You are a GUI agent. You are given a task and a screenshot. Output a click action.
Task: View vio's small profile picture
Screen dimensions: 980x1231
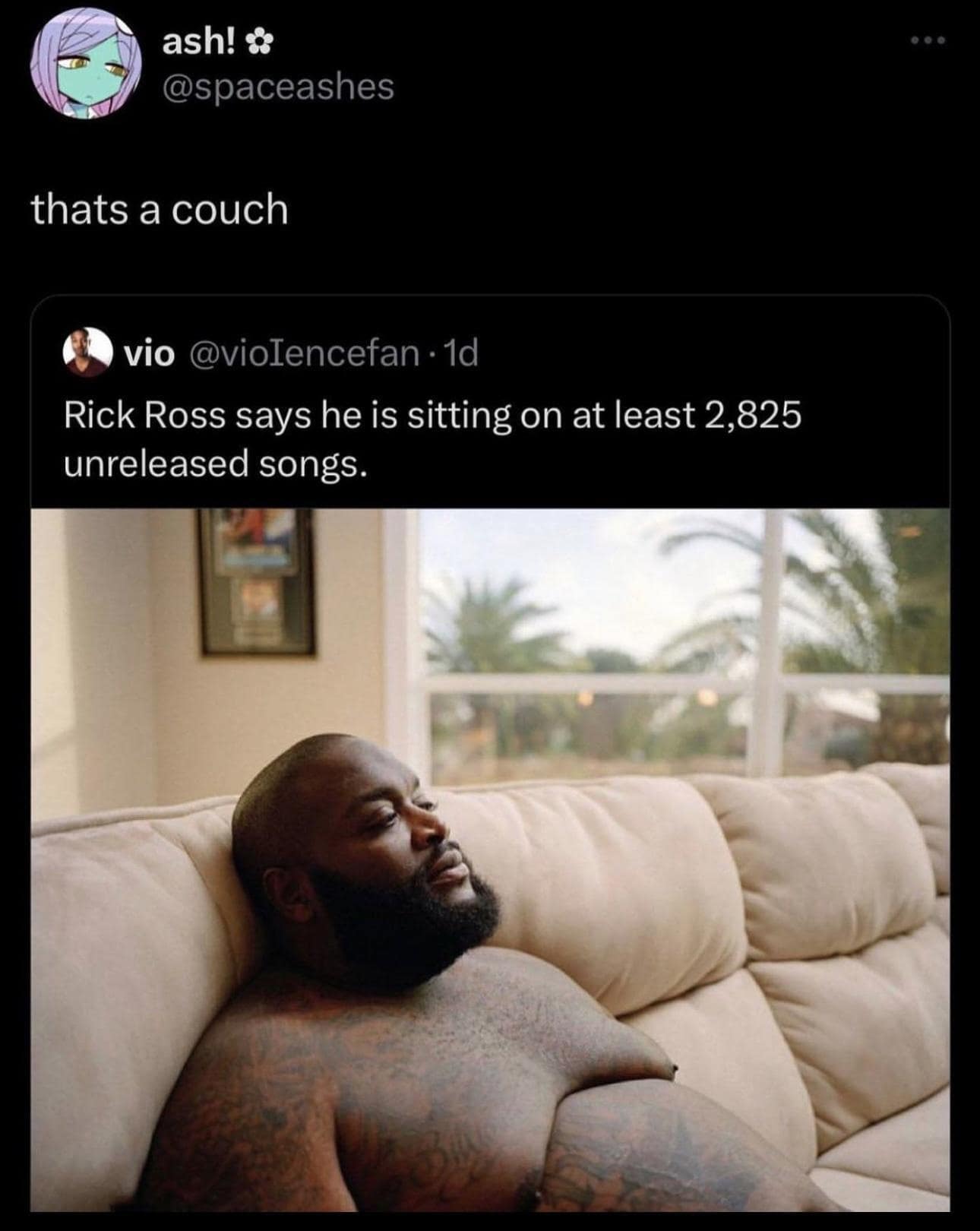pos(86,353)
